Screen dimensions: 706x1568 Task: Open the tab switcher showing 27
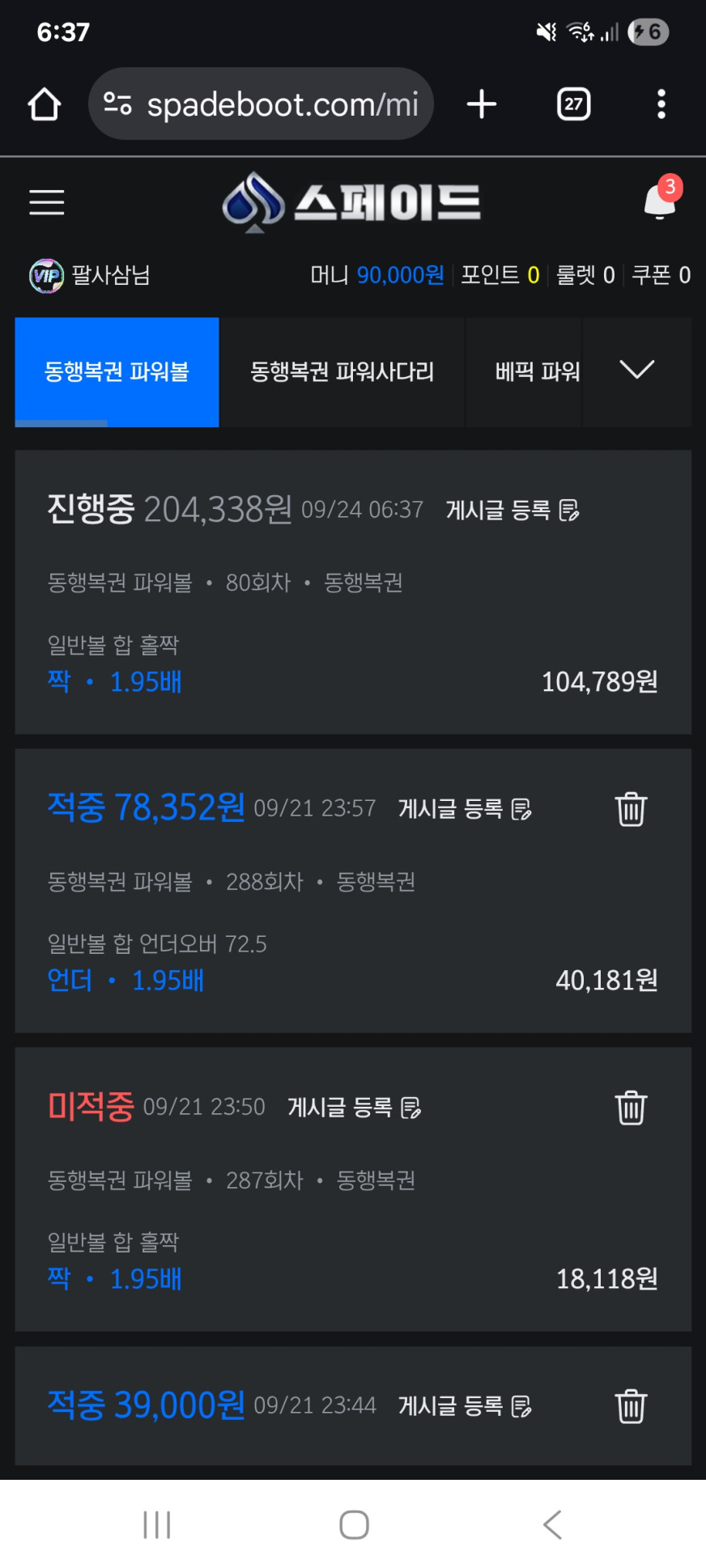tap(573, 104)
